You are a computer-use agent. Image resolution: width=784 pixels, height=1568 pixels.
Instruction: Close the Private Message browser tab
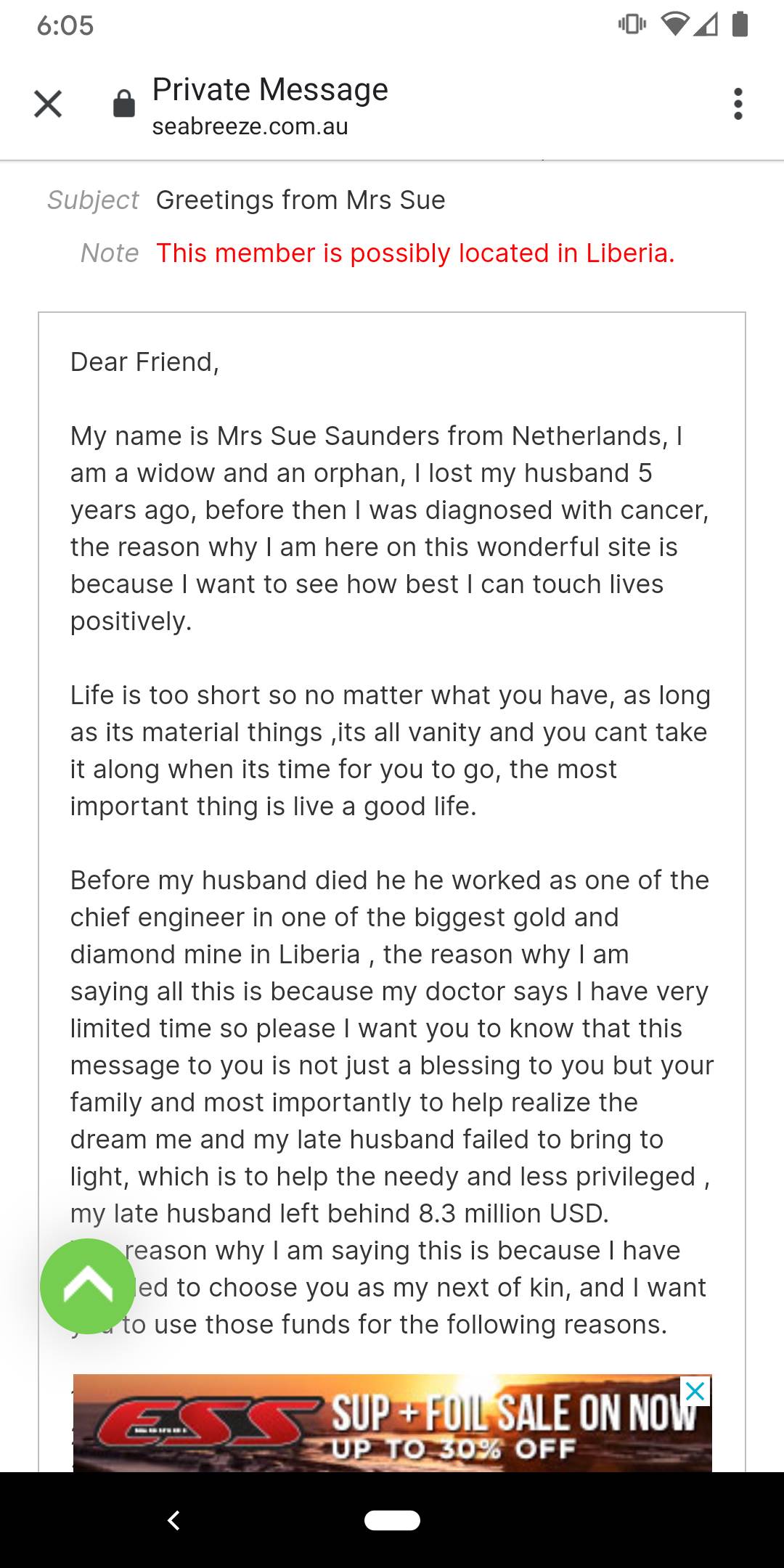[48, 104]
